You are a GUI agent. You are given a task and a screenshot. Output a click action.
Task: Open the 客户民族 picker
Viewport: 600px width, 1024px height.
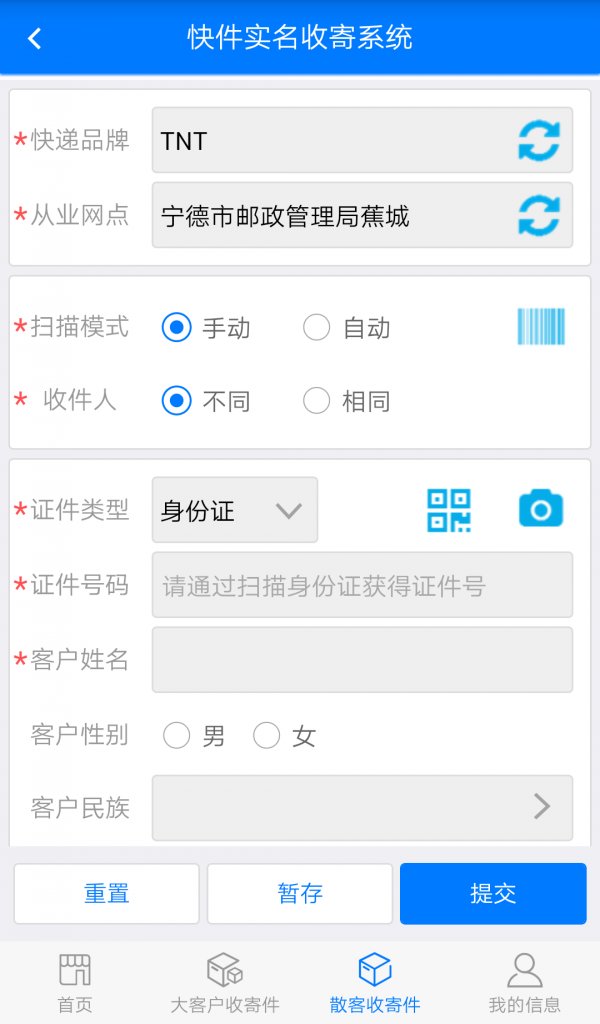[362, 807]
